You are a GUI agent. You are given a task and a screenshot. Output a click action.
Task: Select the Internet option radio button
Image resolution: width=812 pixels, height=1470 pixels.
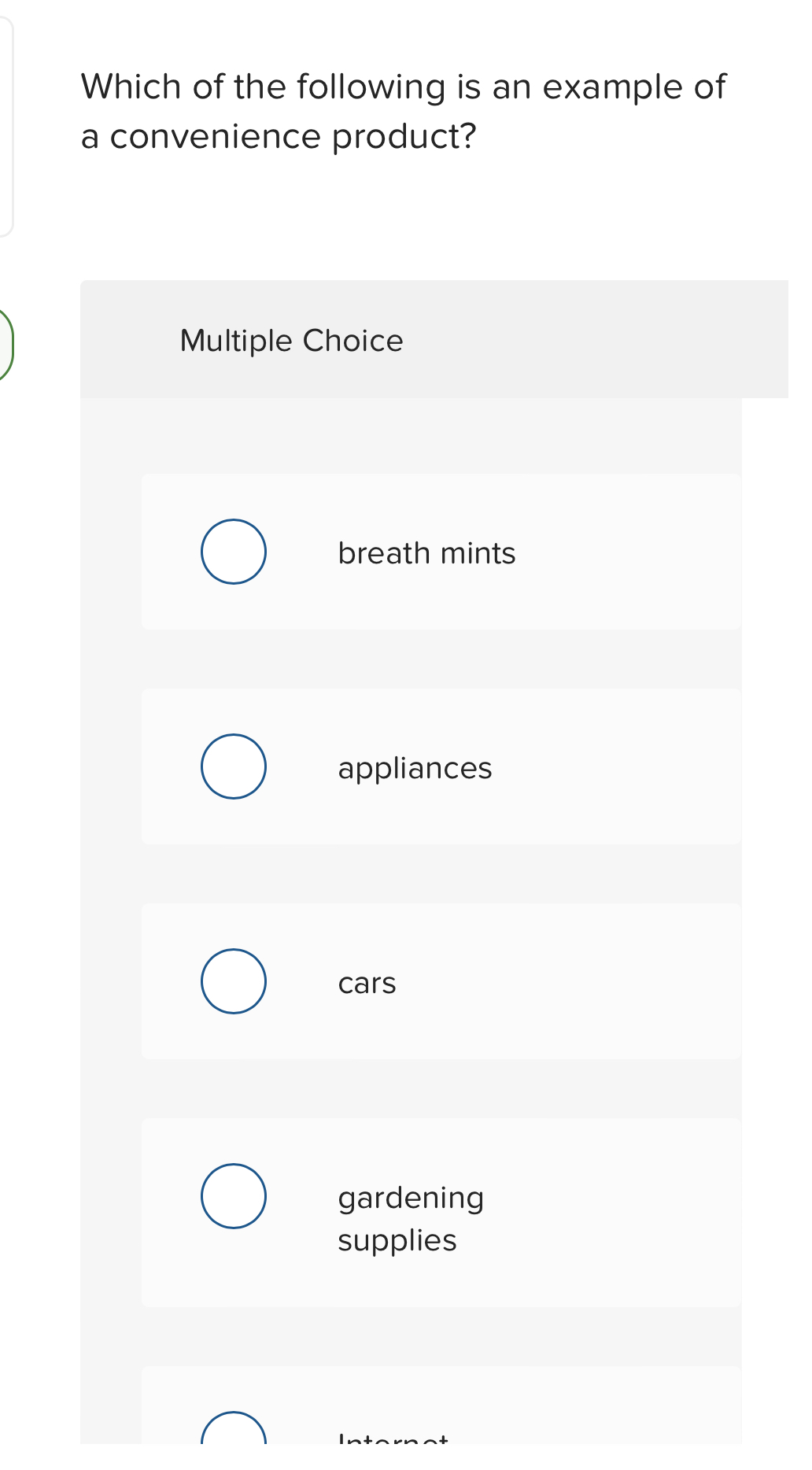[x=233, y=1431]
